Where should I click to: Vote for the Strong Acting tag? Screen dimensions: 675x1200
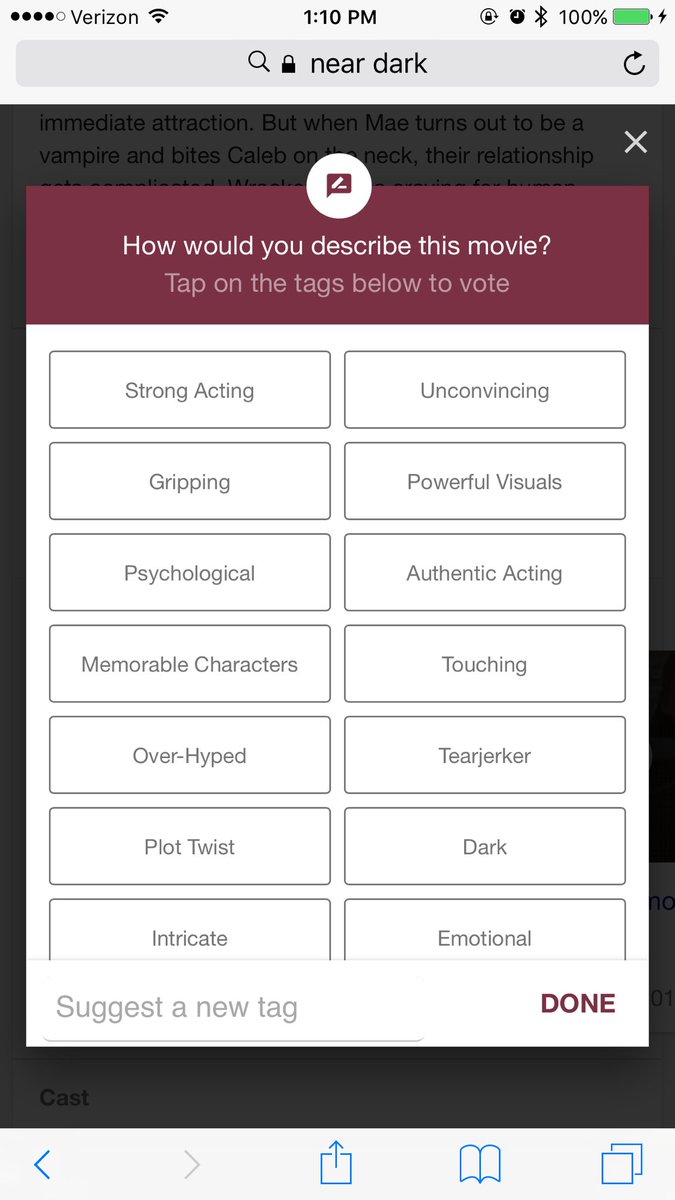(x=189, y=390)
